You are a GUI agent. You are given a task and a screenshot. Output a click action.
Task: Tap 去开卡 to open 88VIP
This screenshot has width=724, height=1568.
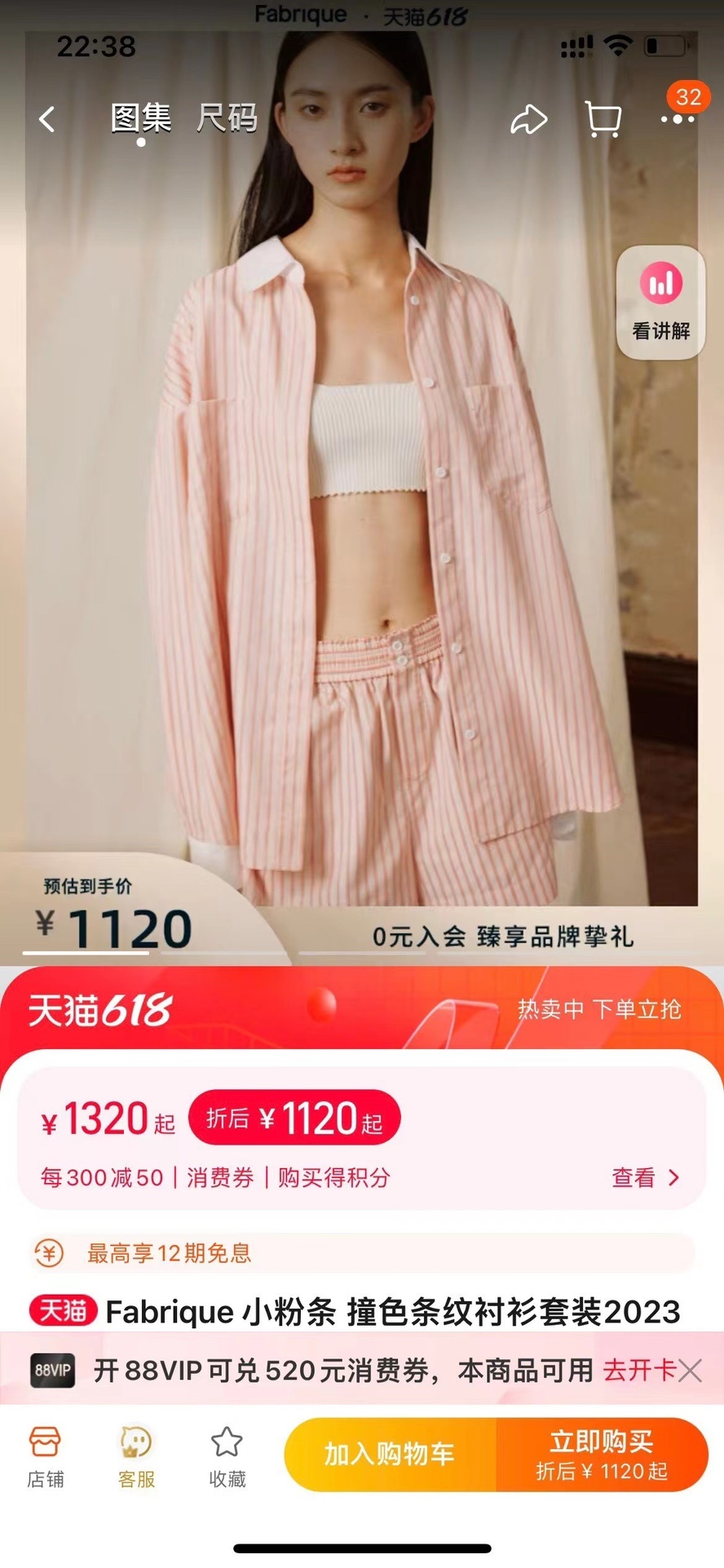(x=638, y=1371)
